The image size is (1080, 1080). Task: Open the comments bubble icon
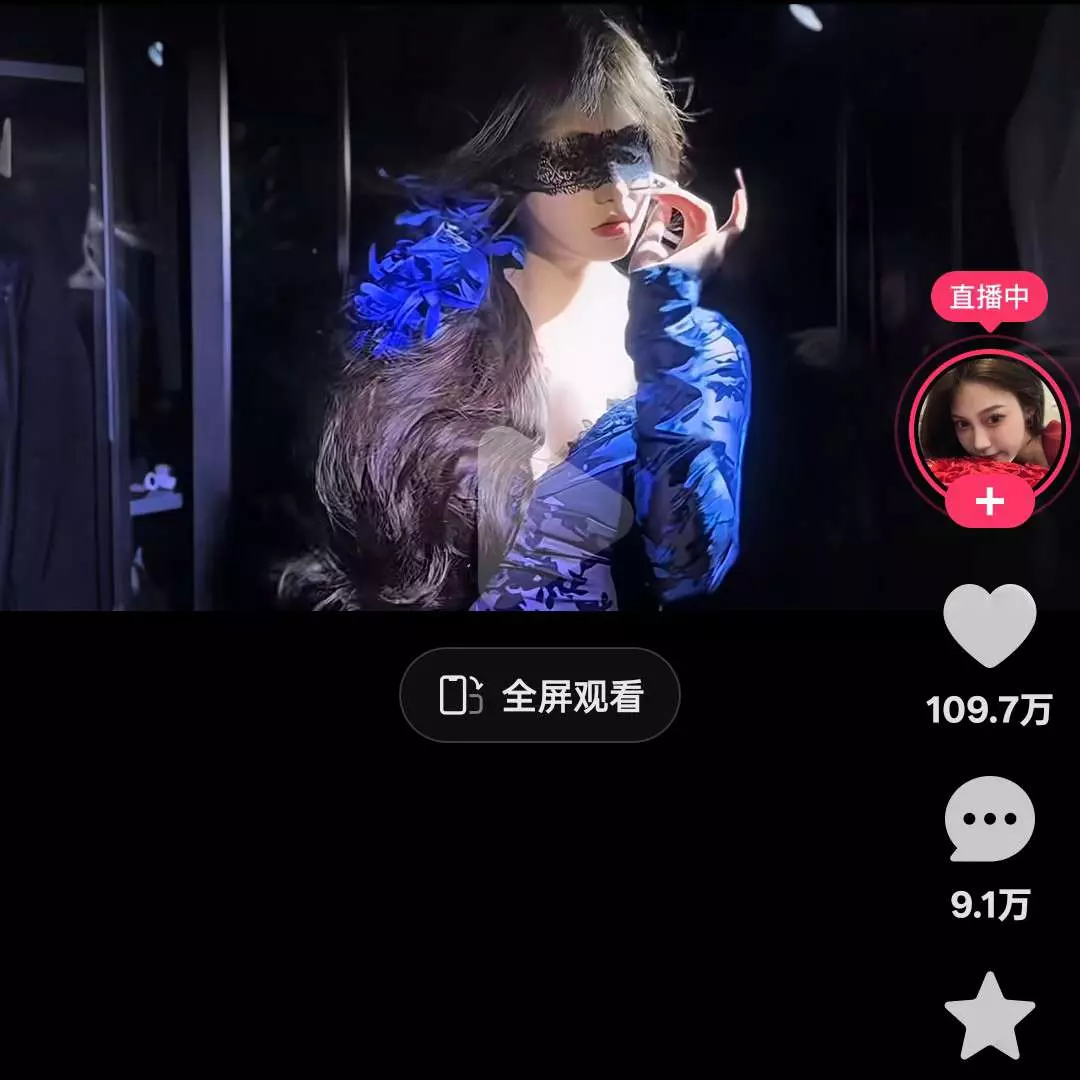(x=989, y=819)
